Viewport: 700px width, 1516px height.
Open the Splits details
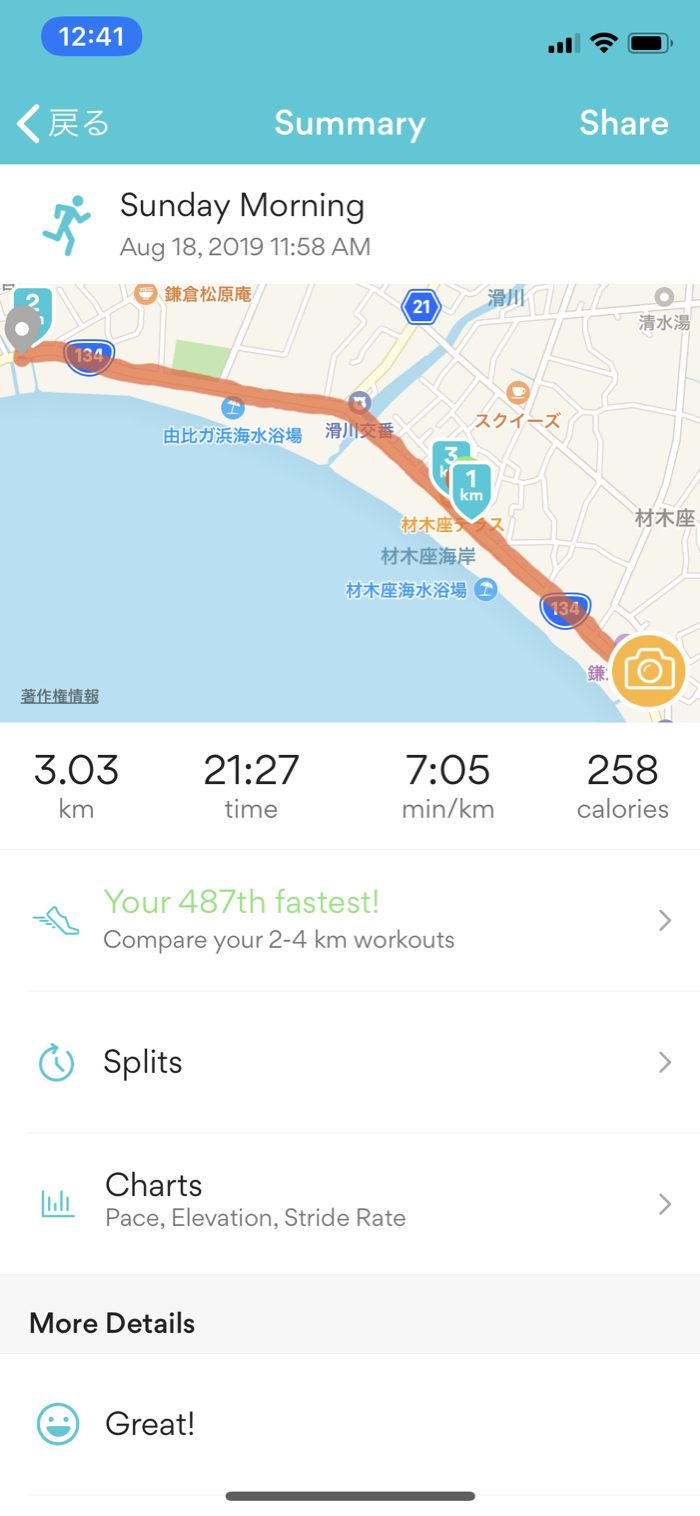(x=350, y=1062)
